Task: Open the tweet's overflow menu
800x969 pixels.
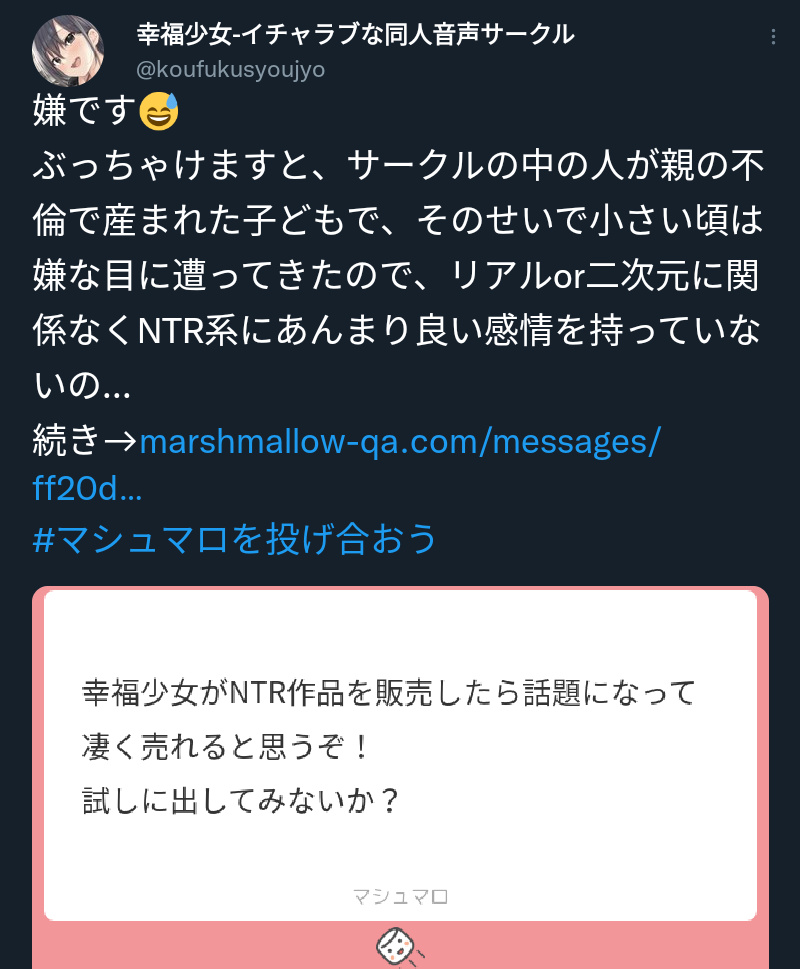Action: 772,37
